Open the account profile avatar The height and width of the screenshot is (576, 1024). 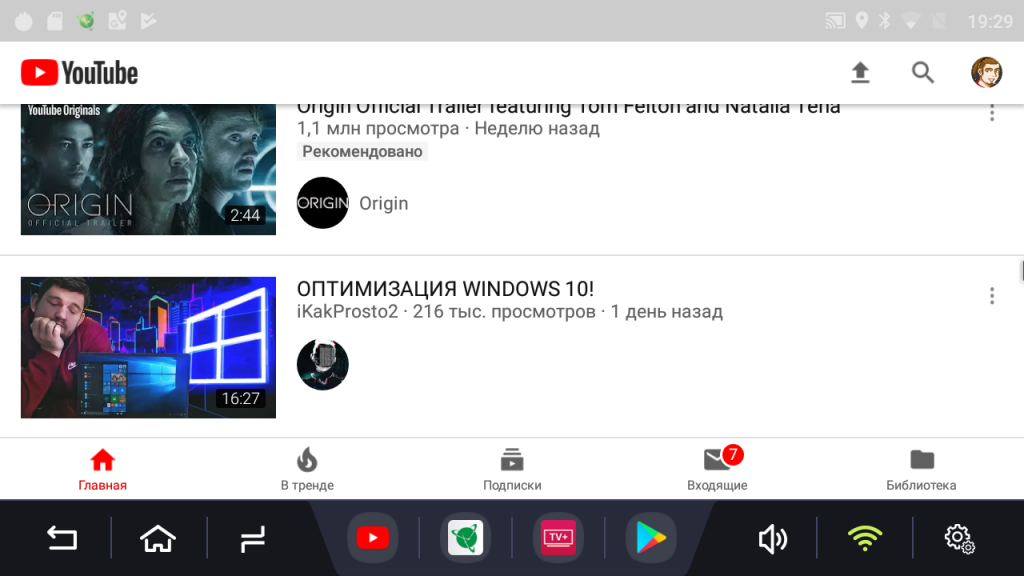pos(986,72)
